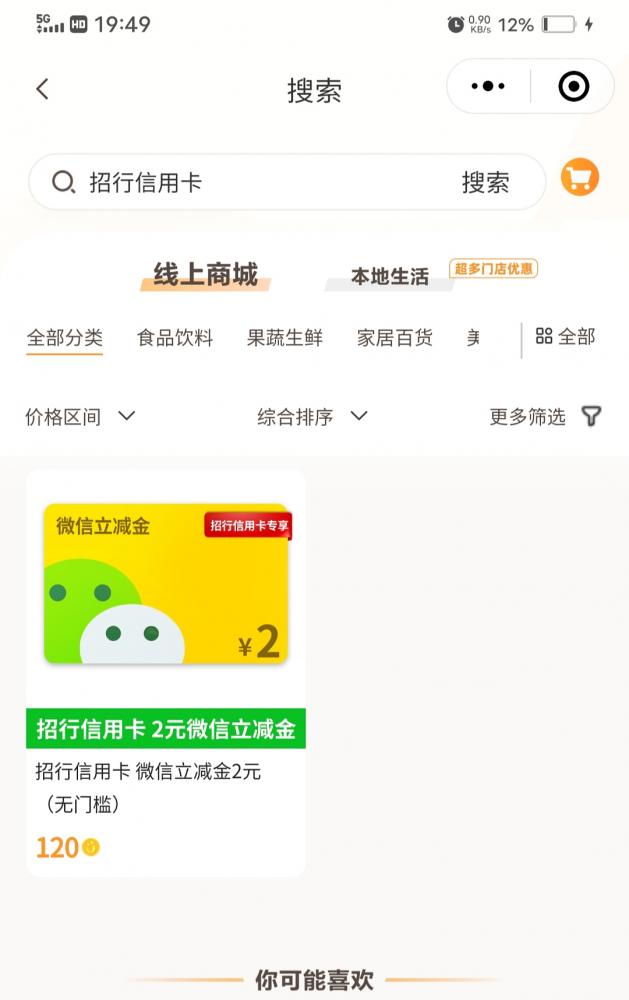Open the 微信立减金2元 product card
Screen dimensions: 629x1000
coord(166,672)
